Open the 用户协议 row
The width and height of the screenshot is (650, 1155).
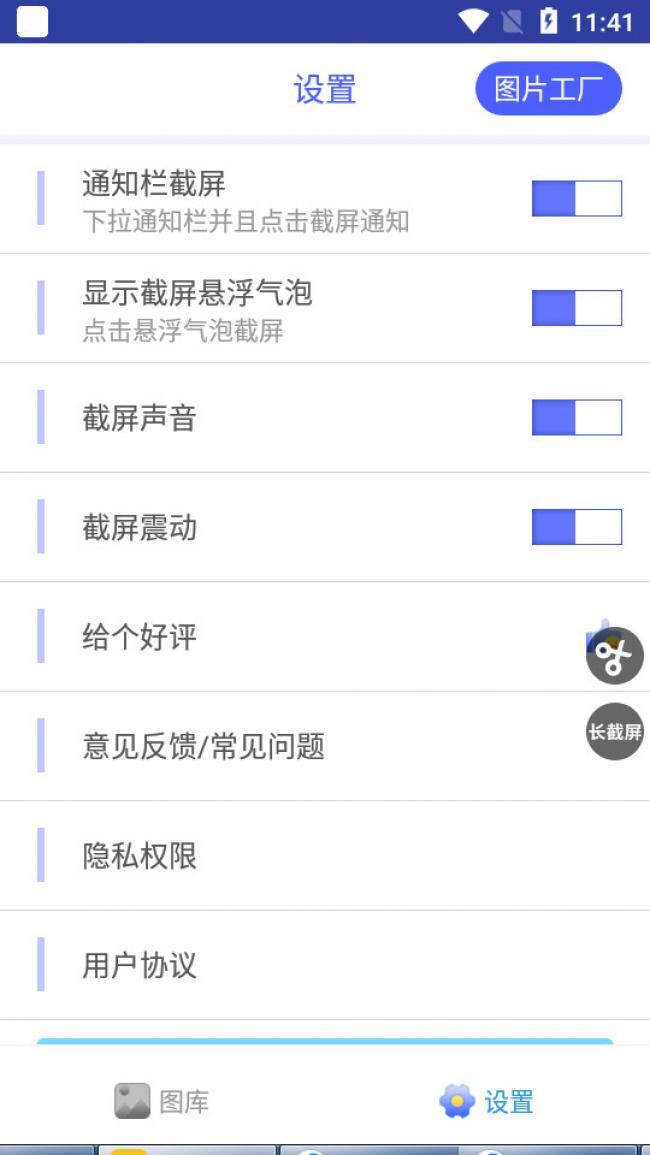coord(300,965)
